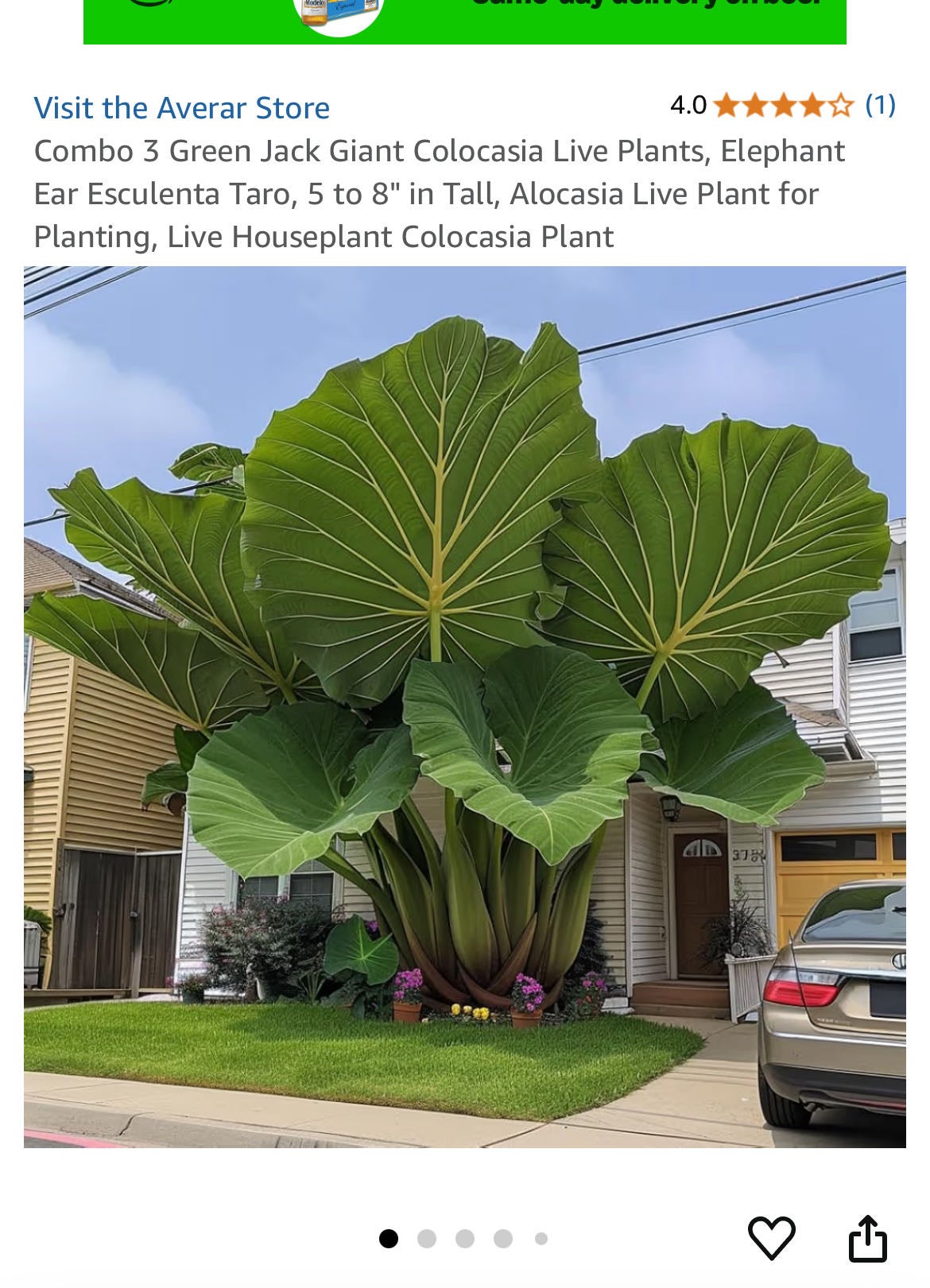Visit the Averar Store link
This screenshot has height=1288, width=930.
[x=181, y=108]
